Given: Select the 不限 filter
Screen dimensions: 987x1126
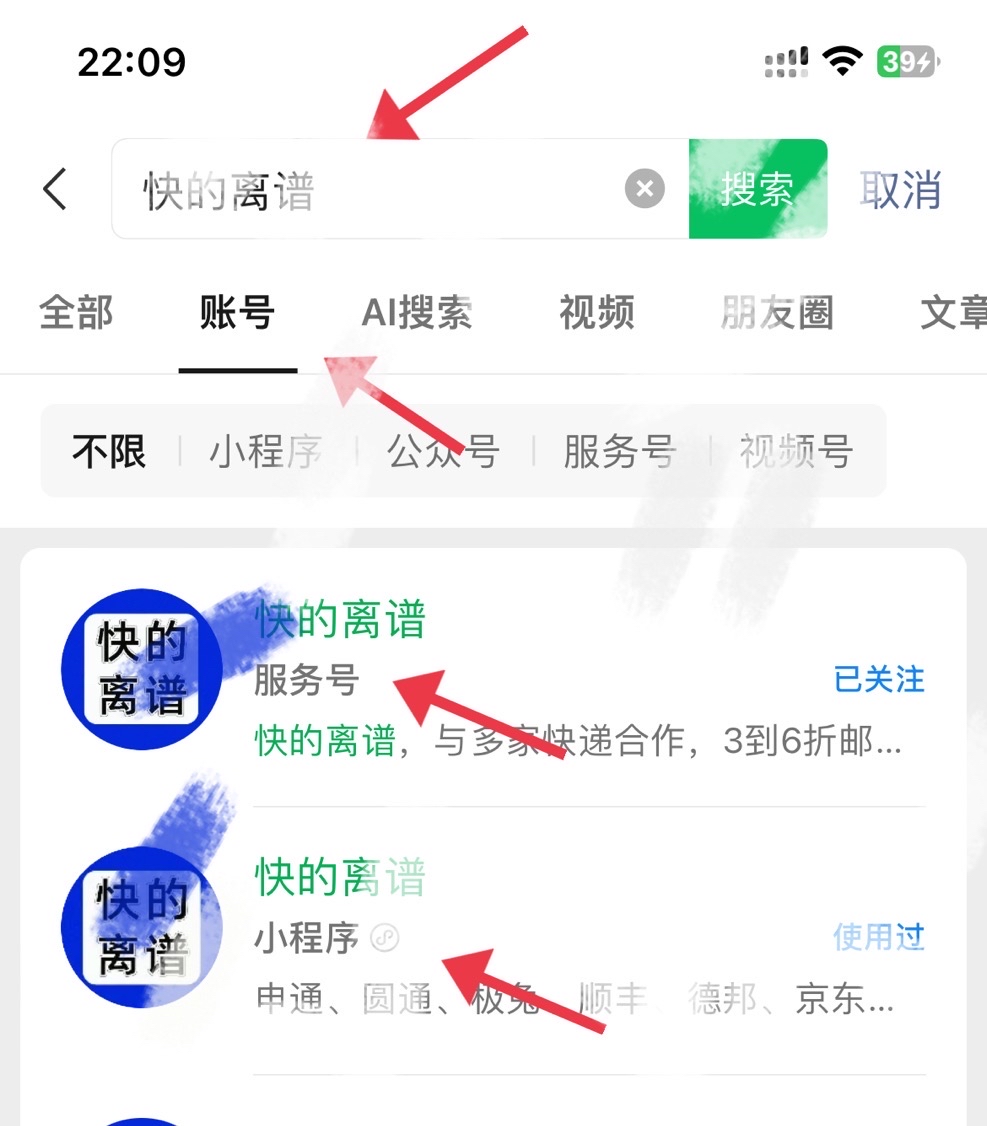Looking at the screenshot, I should click(x=109, y=452).
